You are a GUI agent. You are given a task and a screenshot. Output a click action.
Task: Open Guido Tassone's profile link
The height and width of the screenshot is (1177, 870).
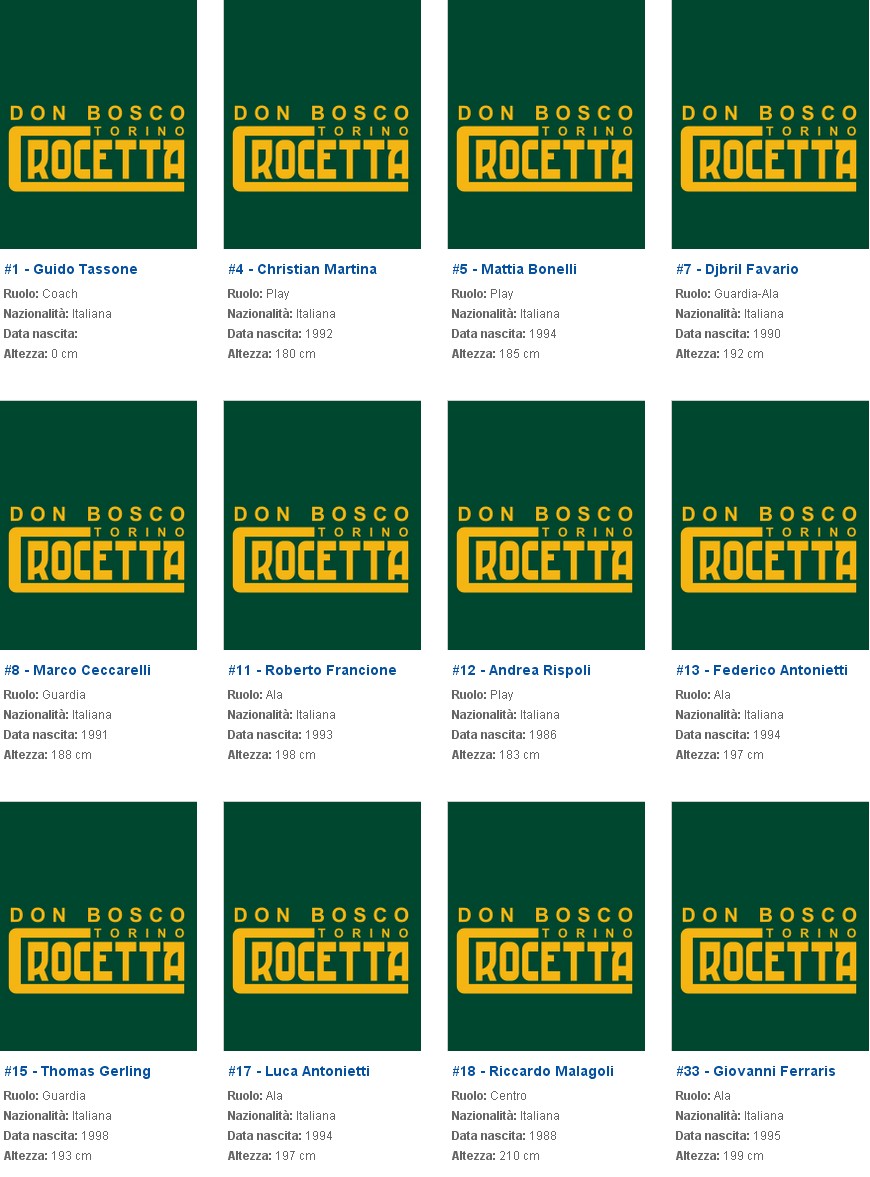[x=71, y=269]
